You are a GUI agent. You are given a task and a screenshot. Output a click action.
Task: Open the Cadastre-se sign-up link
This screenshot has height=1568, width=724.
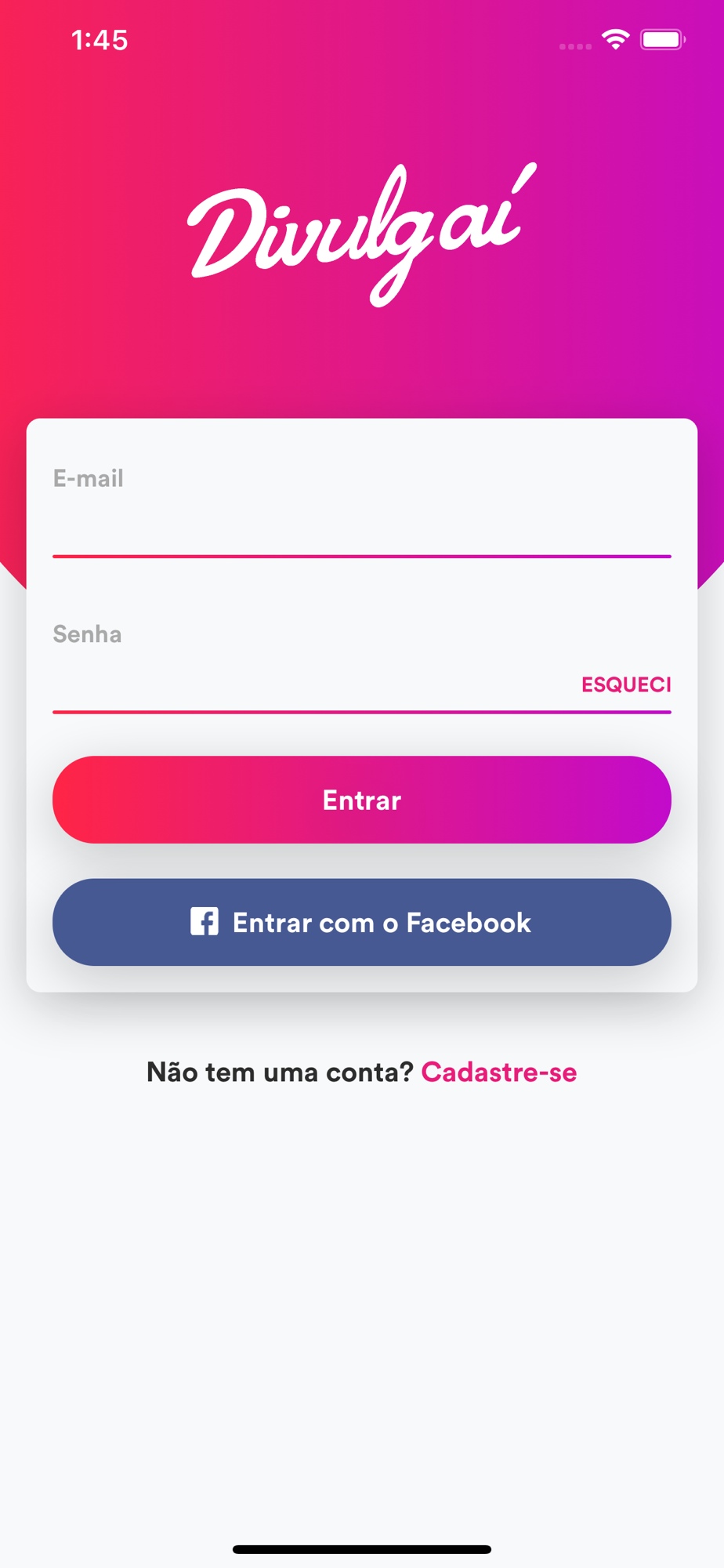coord(499,1072)
